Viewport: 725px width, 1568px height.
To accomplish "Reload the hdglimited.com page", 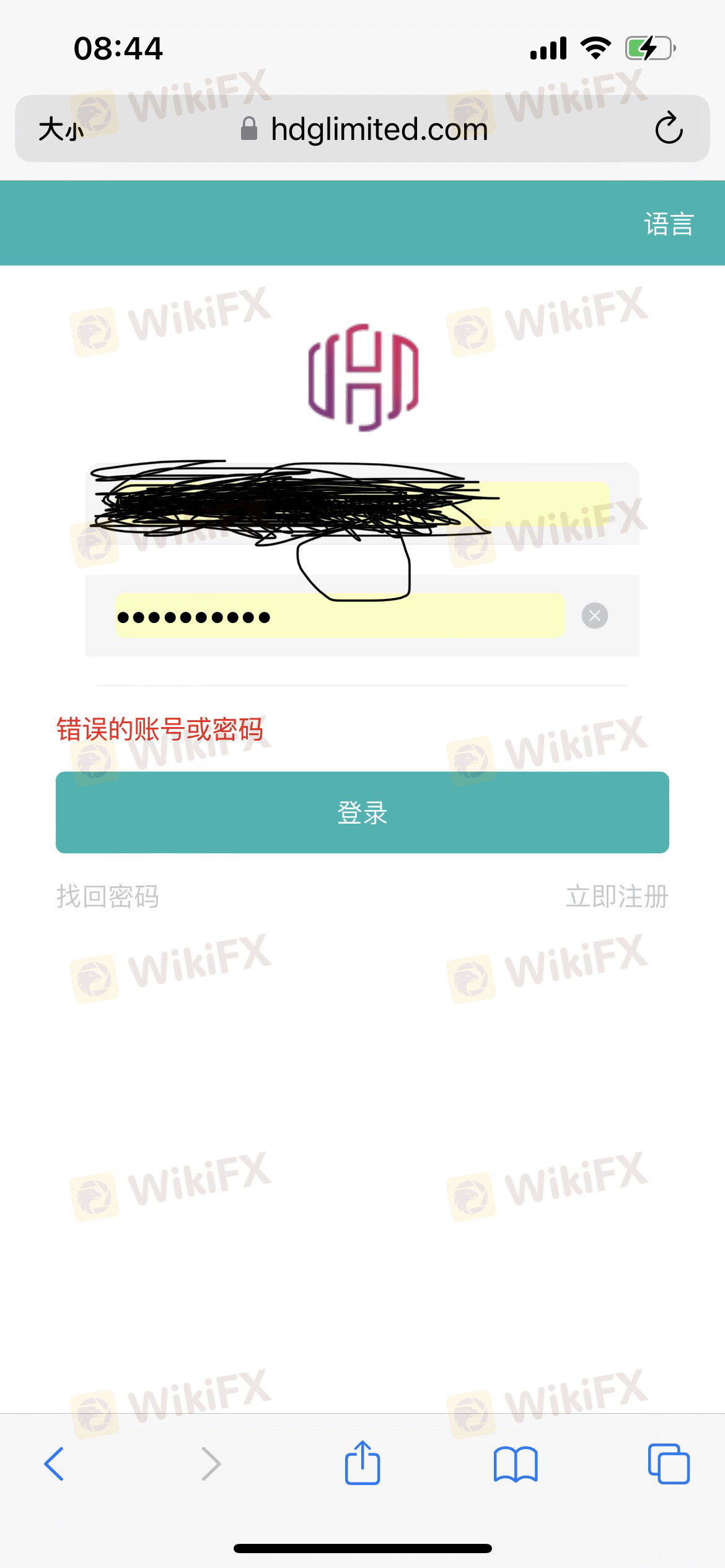I will [669, 128].
